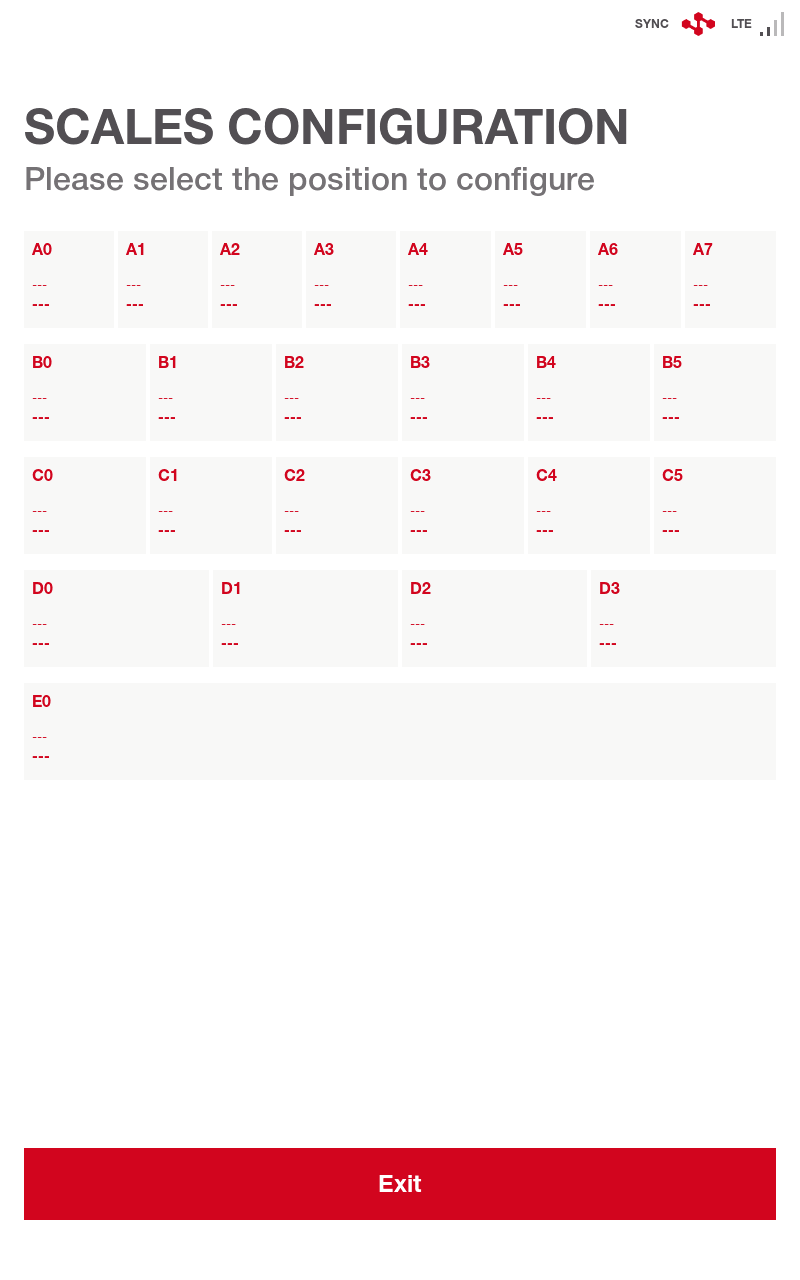
Task: Exit the scales configuration screen
Action: 400,1184
